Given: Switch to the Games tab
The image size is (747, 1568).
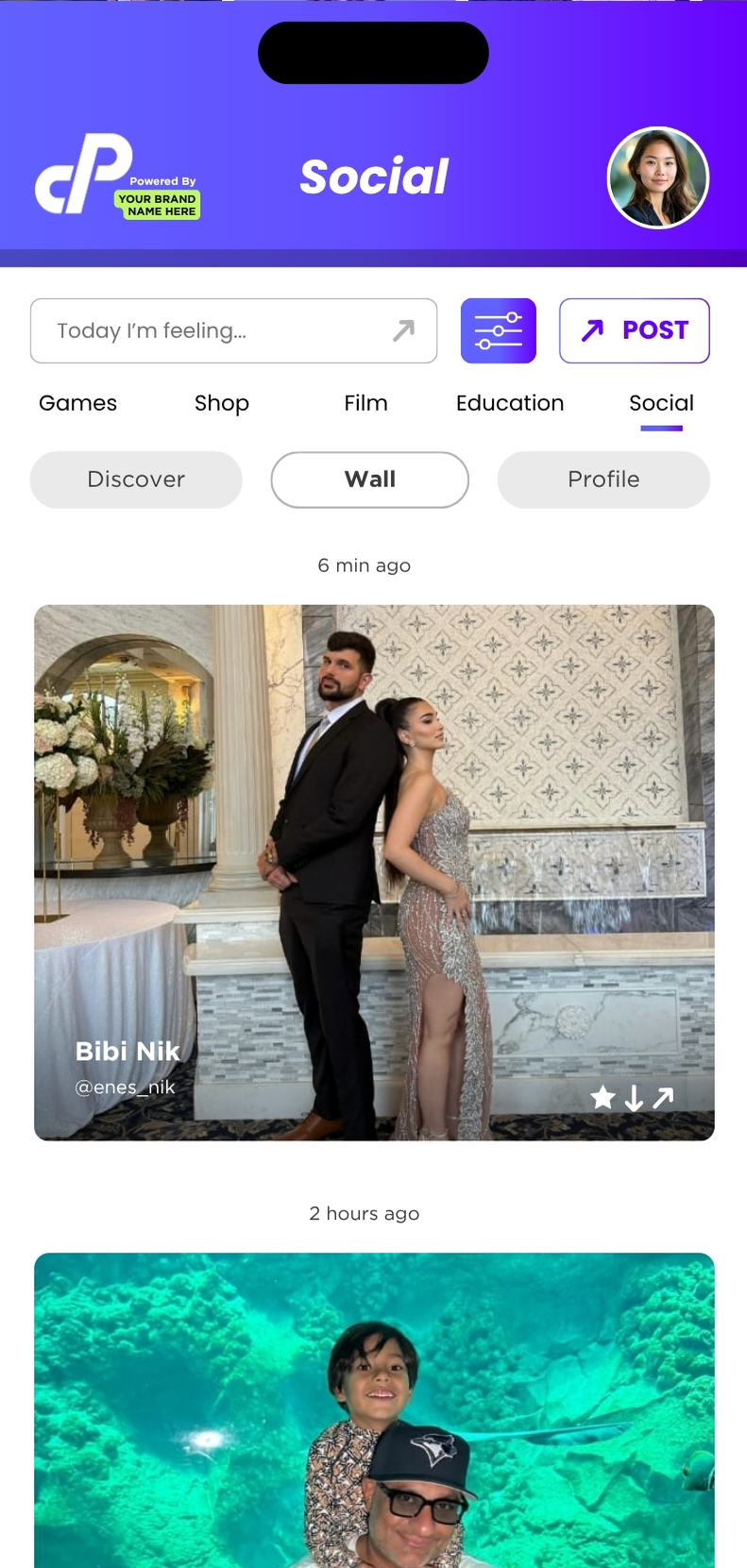Looking at the screenshot, I should pos(77,403).
